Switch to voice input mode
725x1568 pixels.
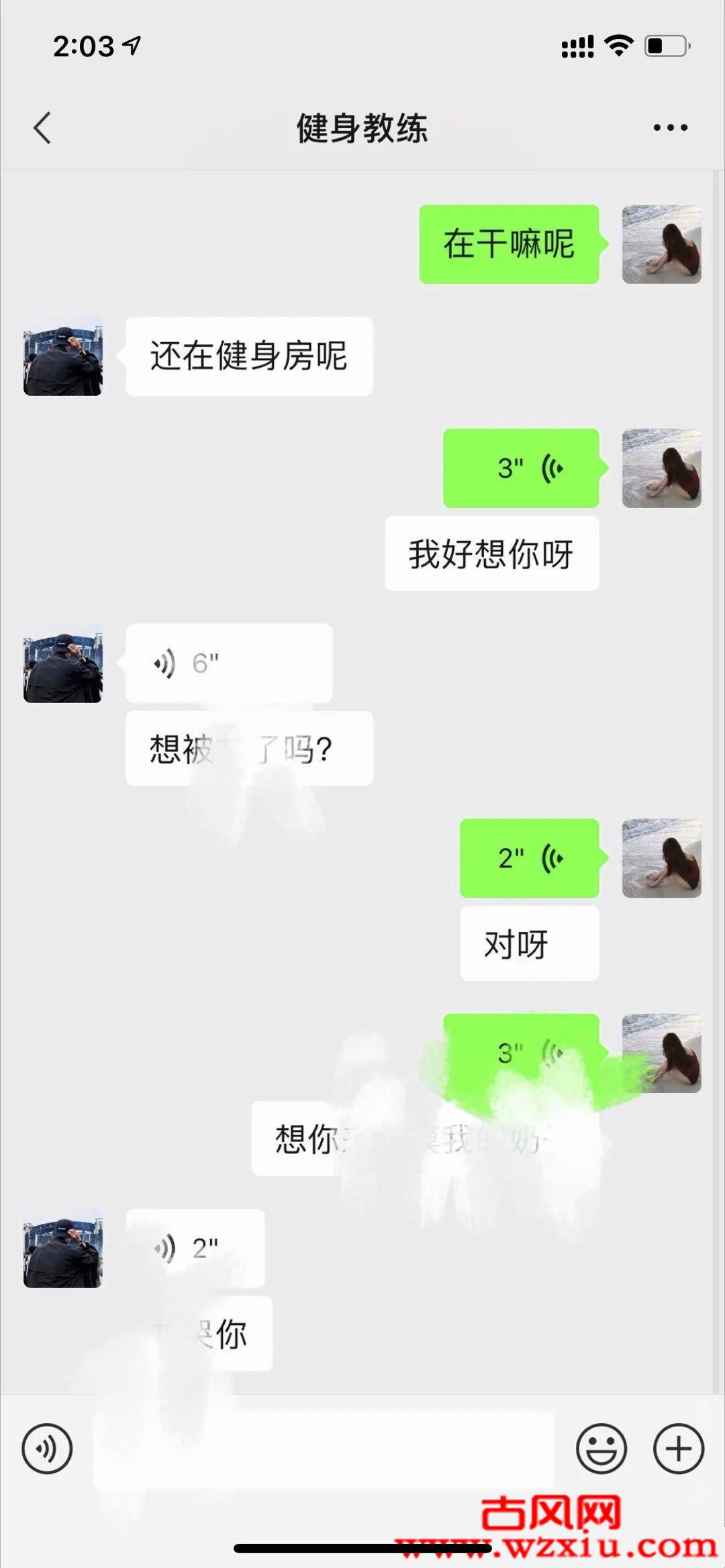[47, 1449]
